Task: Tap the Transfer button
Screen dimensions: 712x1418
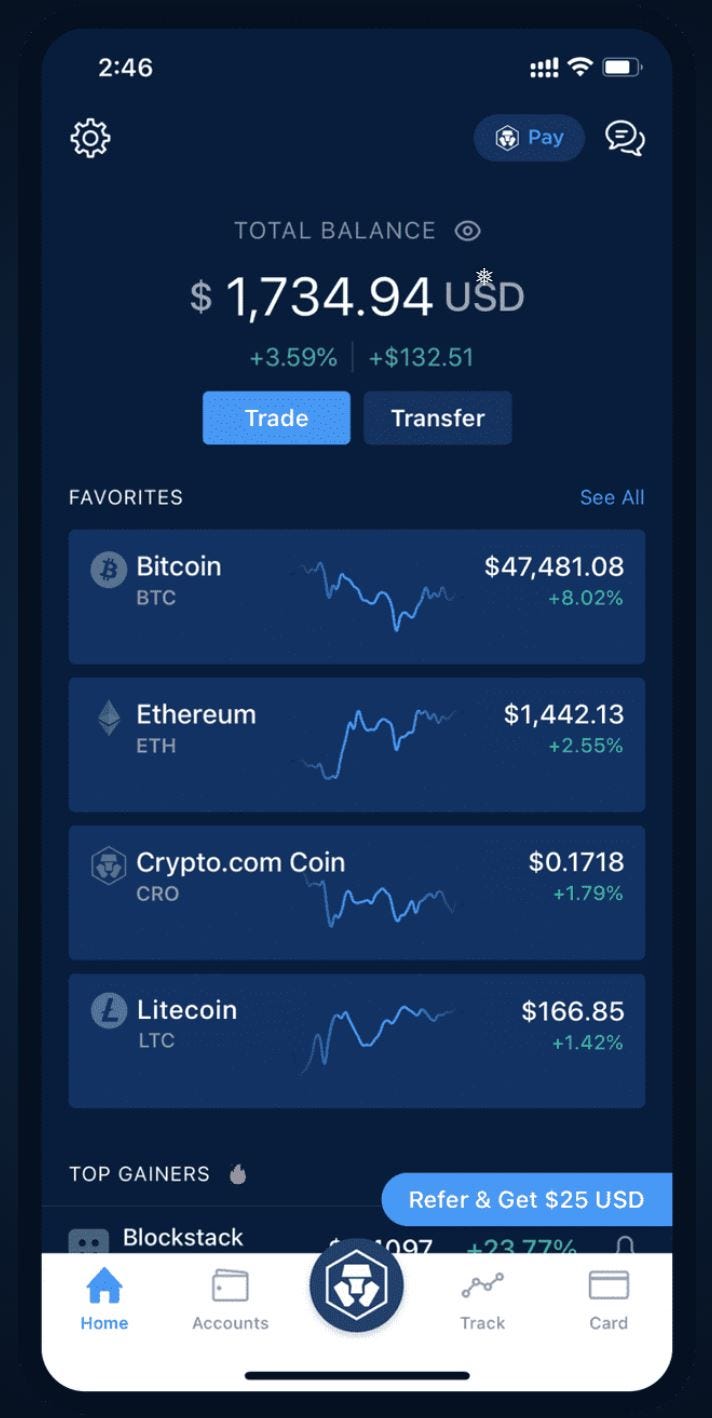Action: coord(437,418)
